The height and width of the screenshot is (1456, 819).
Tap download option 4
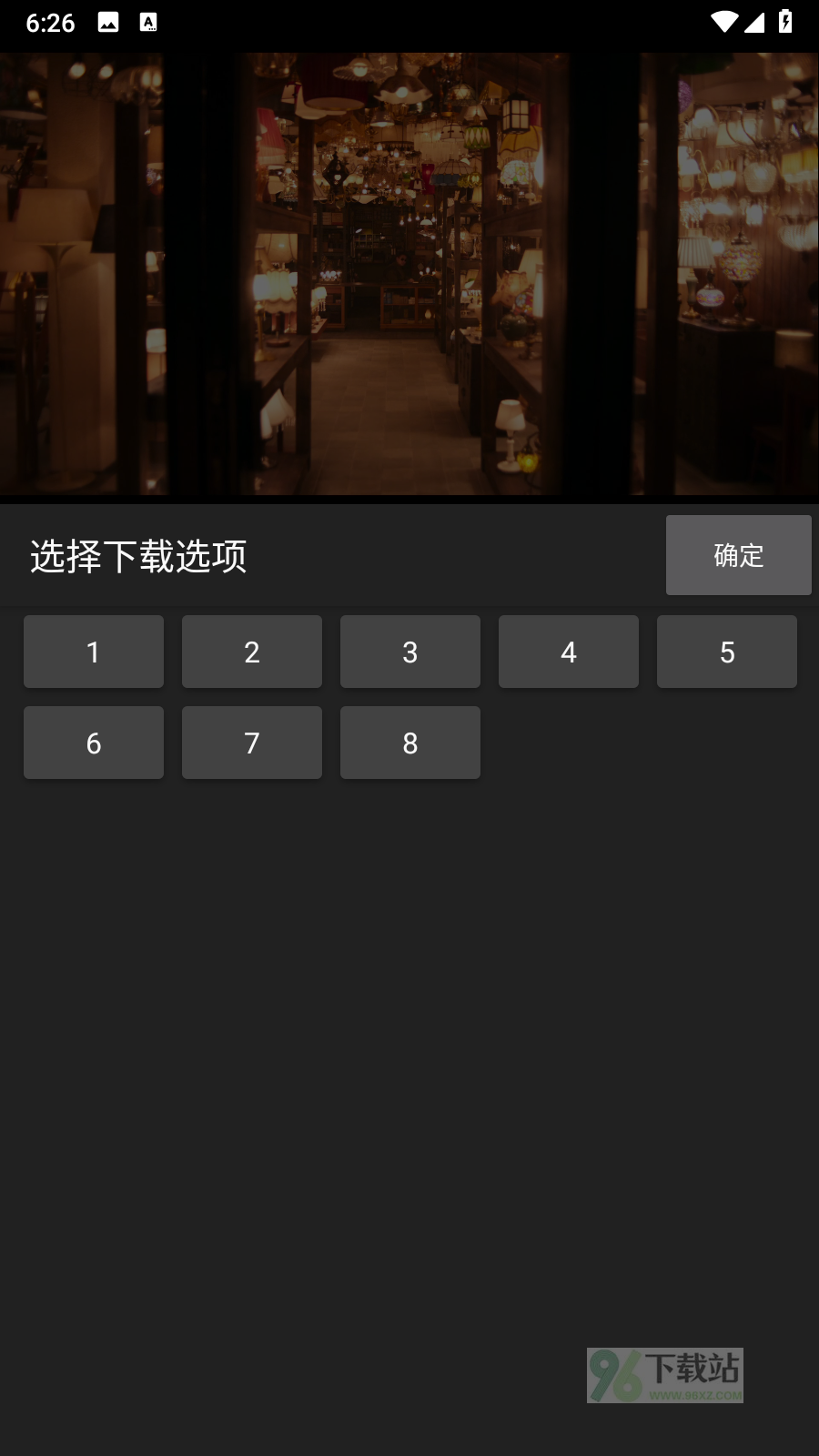[x=569, y=652]
